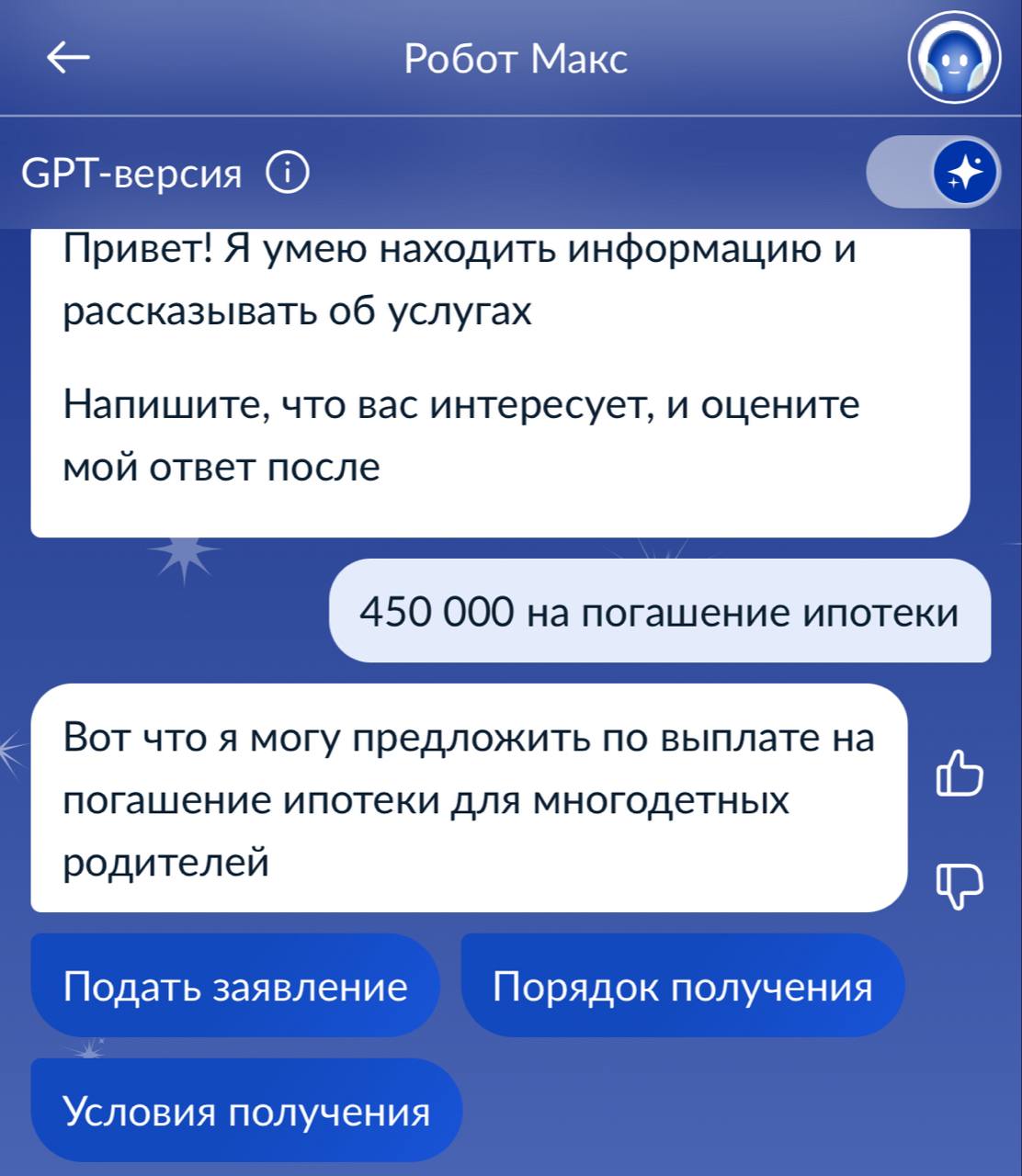Like the robot's answer with thumbs up
Viewport: 1022px width, 1176px height.
959,773
